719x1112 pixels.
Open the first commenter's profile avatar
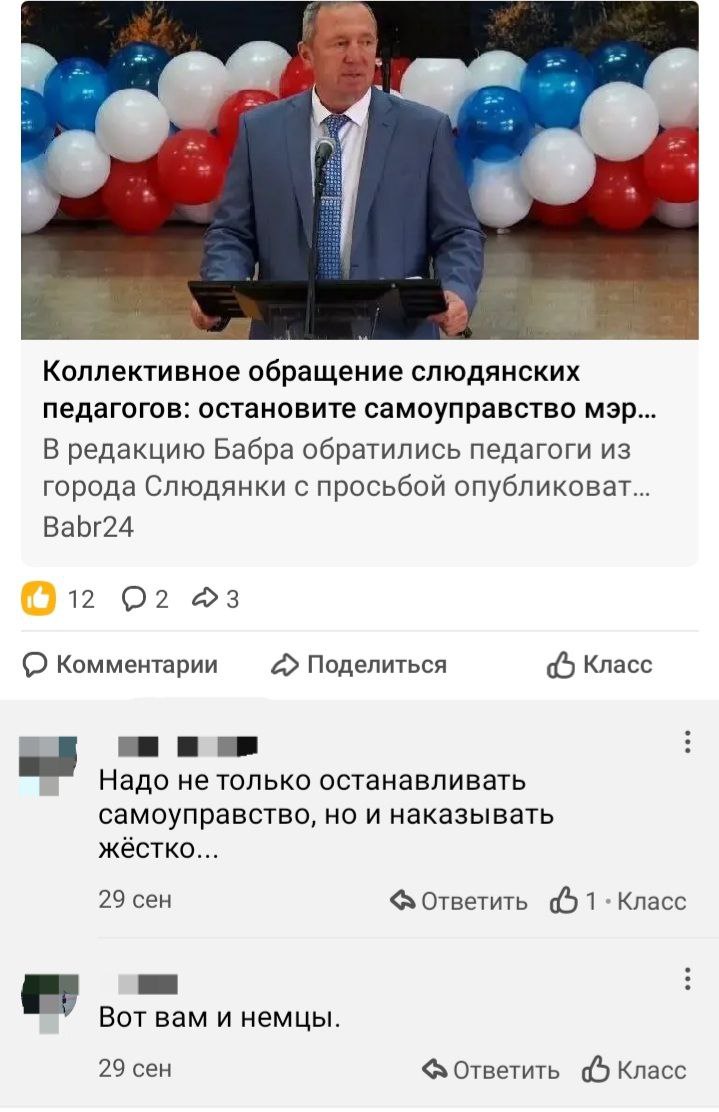click(x=48, y=764)
